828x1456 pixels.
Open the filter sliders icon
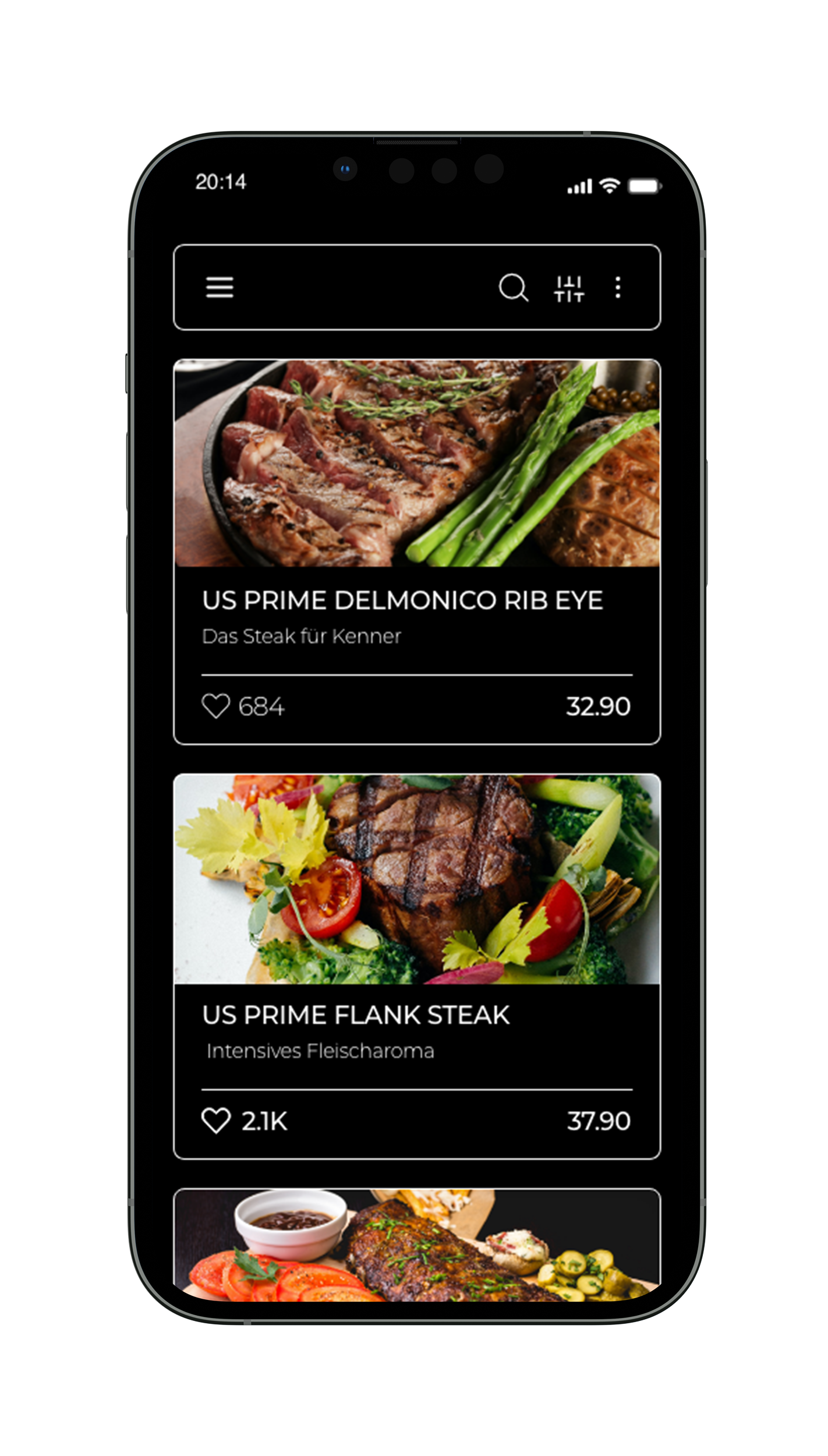tap(569, 288)
